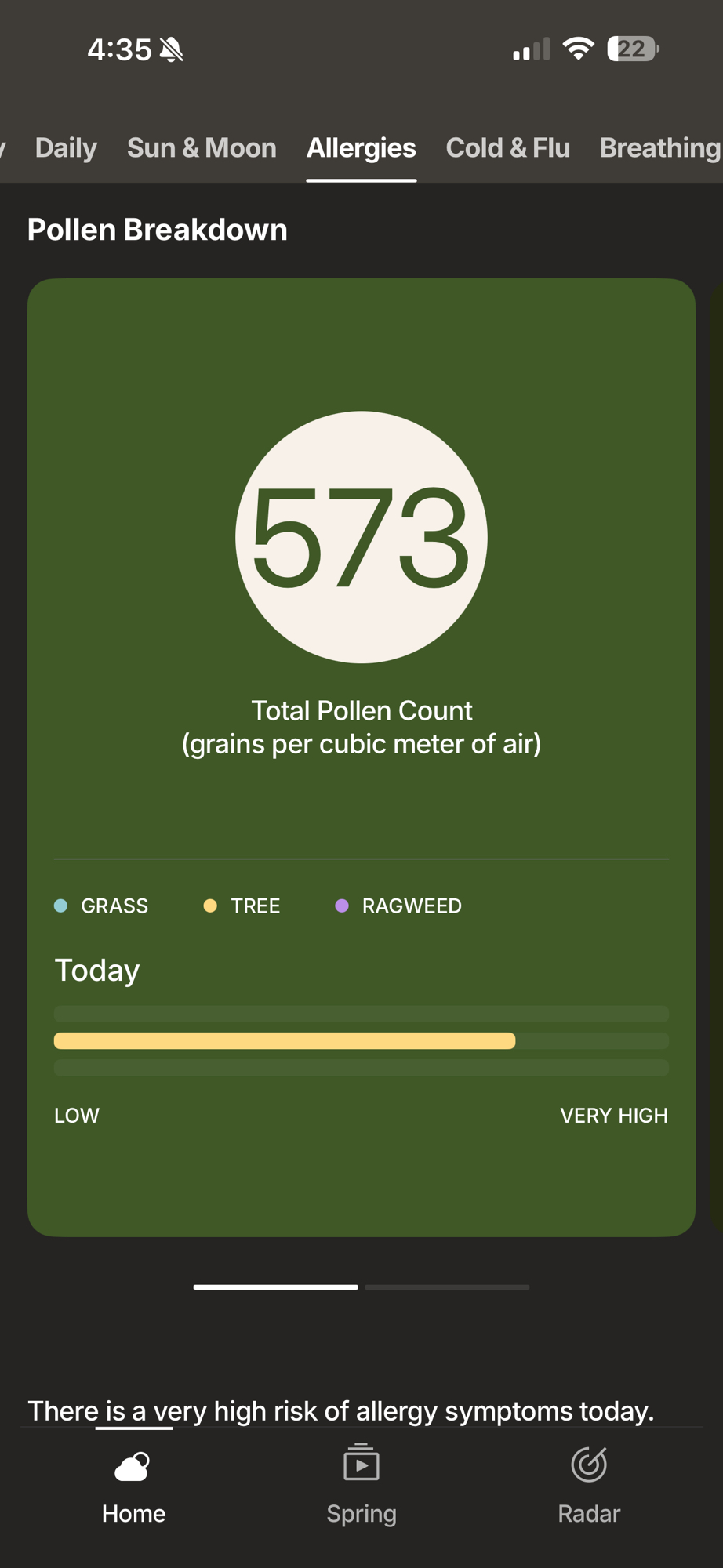Viewport: 723px width, 1568px height.
Task: Open the Sun & Moon tab
Action: [x=202, y=148]
